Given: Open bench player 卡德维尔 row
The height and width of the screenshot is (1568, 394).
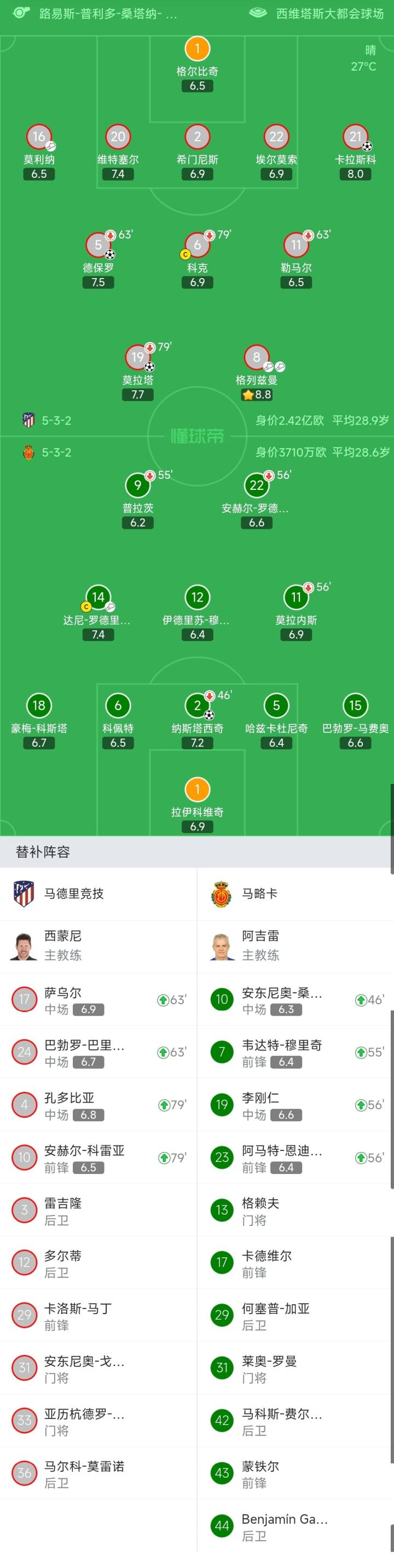Looking at the screenshot, I should point(296,1263).
